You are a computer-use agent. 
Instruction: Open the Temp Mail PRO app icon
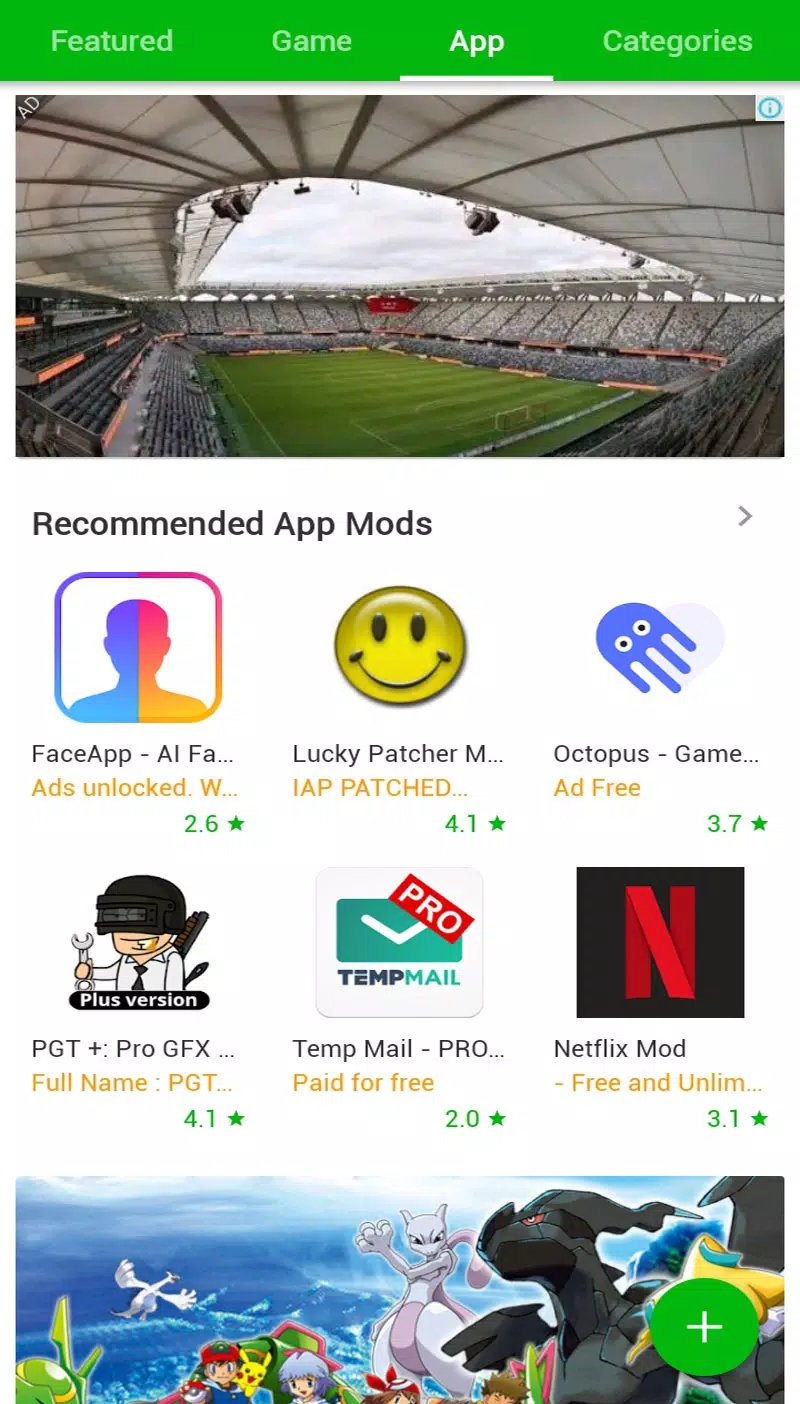(399, 941)
